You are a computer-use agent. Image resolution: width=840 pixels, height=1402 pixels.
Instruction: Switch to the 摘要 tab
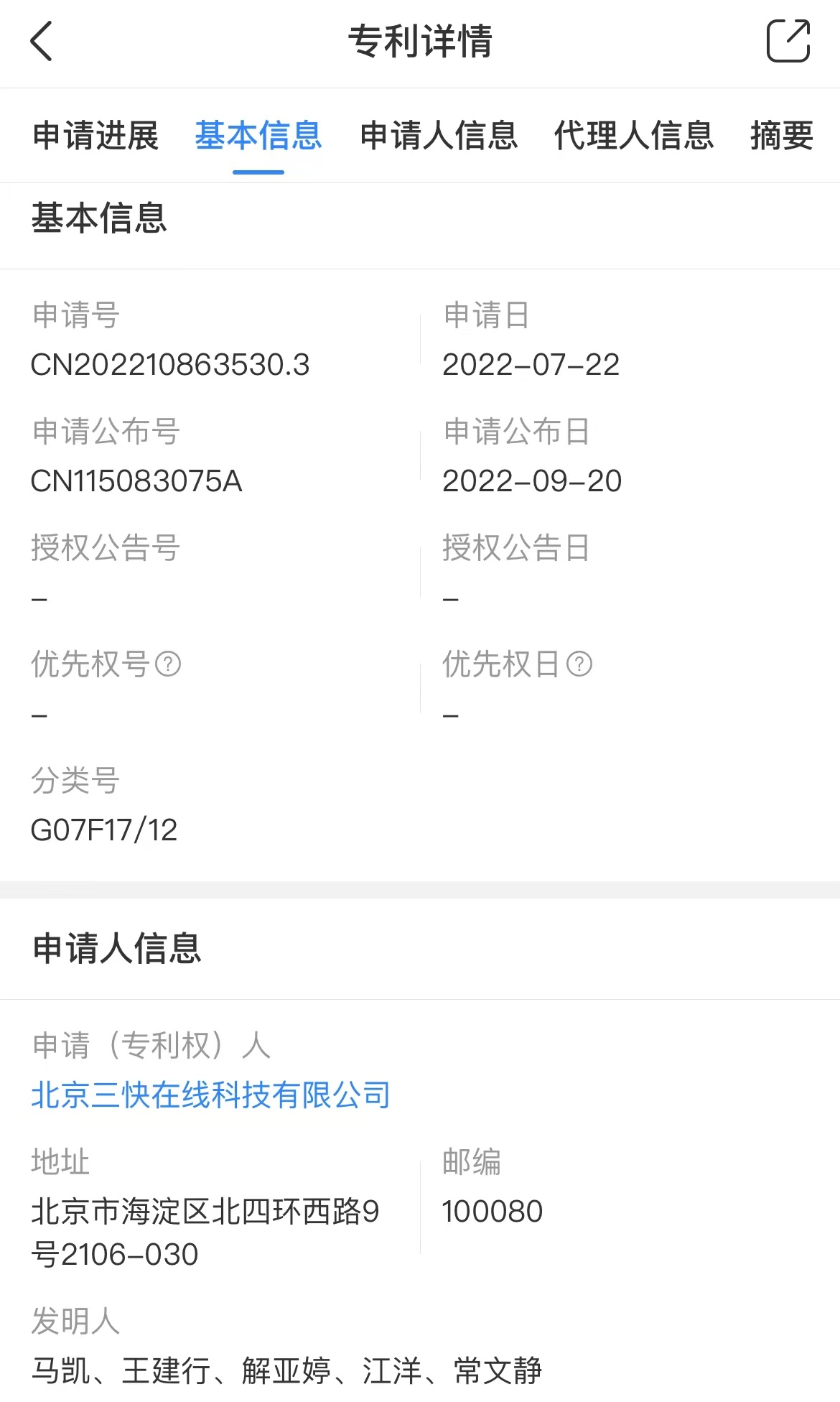pyautogui.click(x=782, y=136)
